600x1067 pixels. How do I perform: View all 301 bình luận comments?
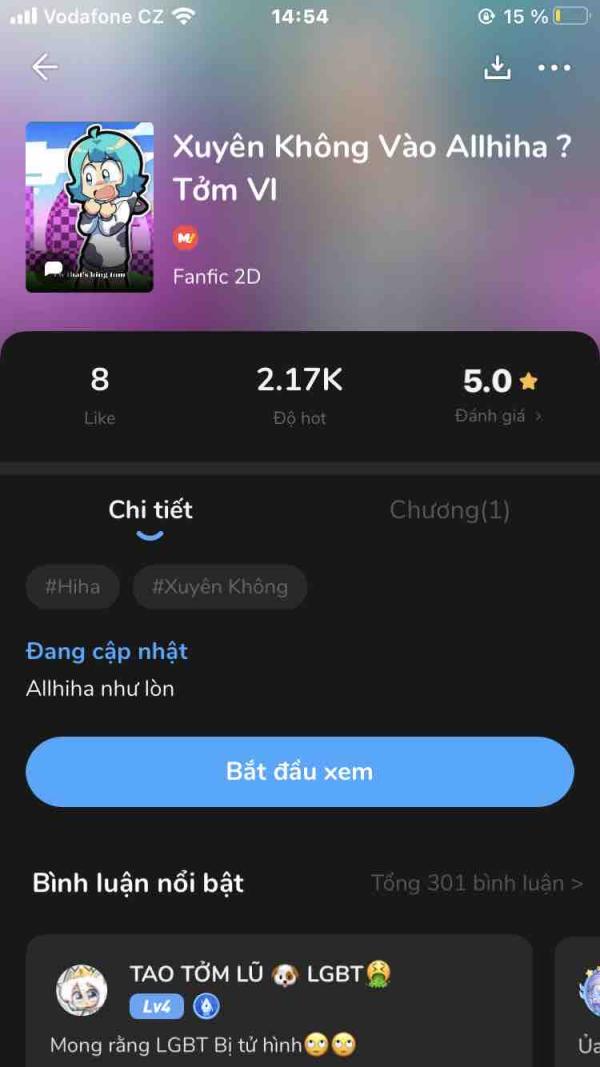click(x=477, y=883)
